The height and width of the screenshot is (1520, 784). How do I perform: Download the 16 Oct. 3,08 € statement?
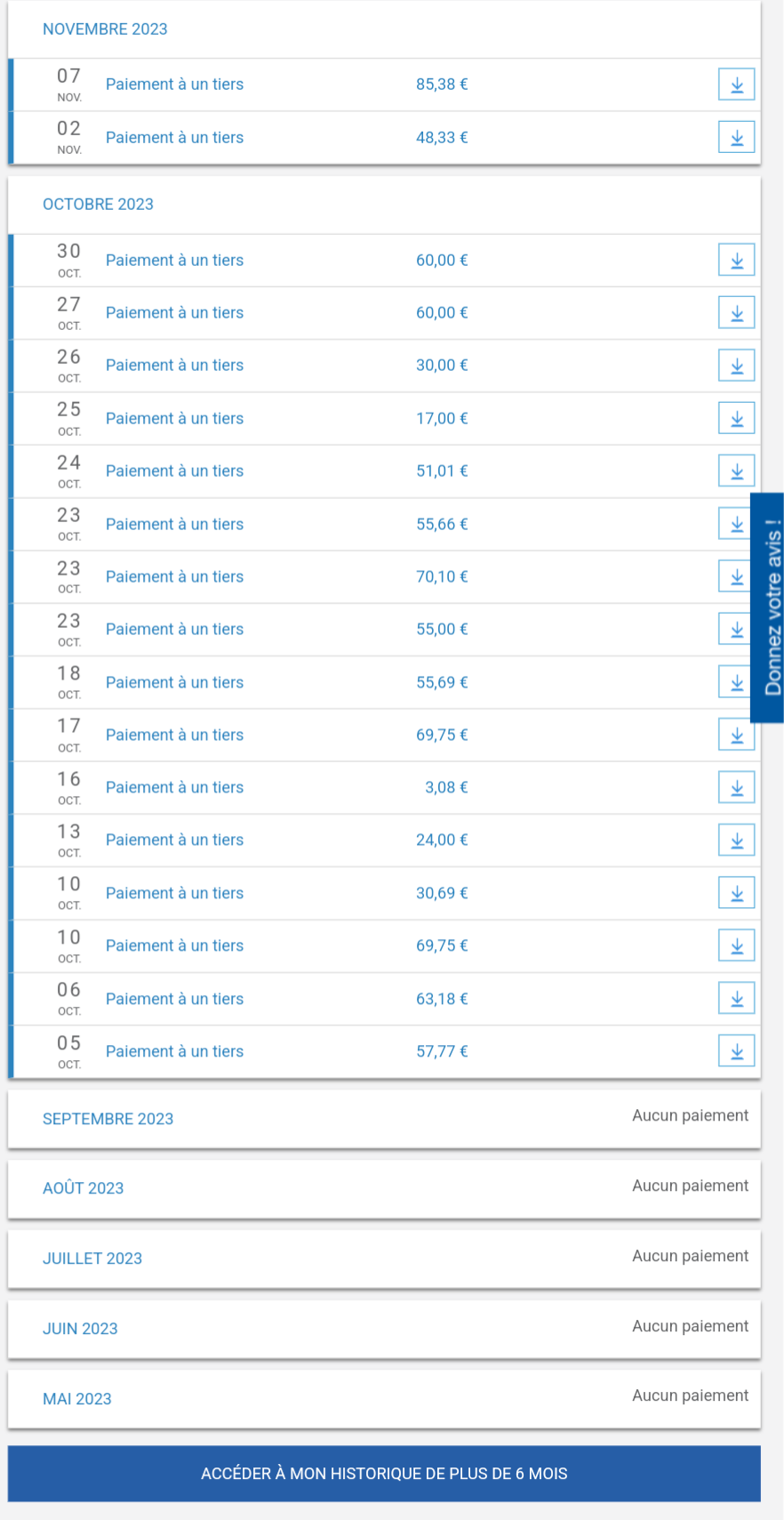[736, 788]
